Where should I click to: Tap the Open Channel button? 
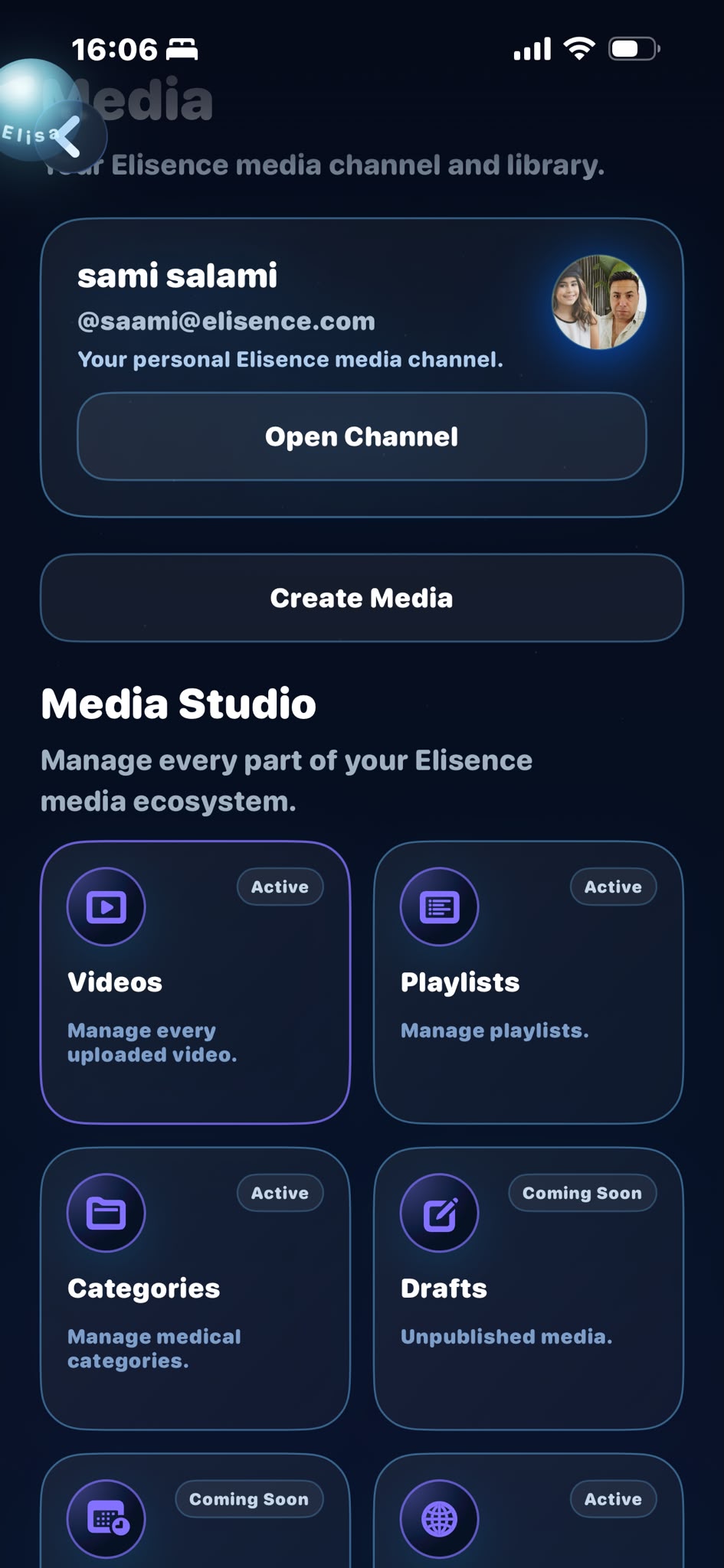(x=362, y=436)
